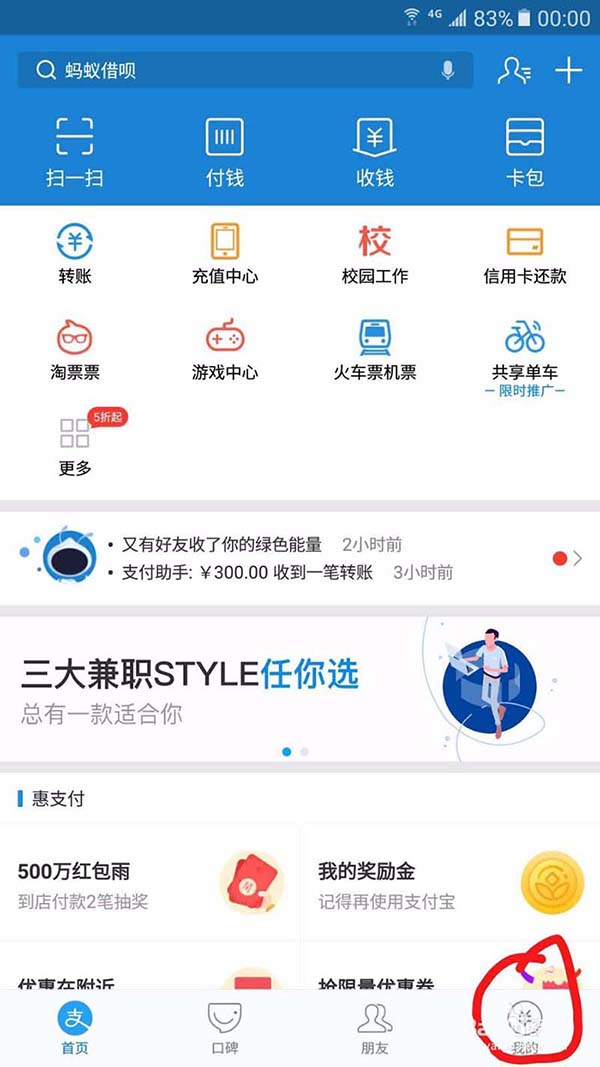Open 转账 transfer

75,255
